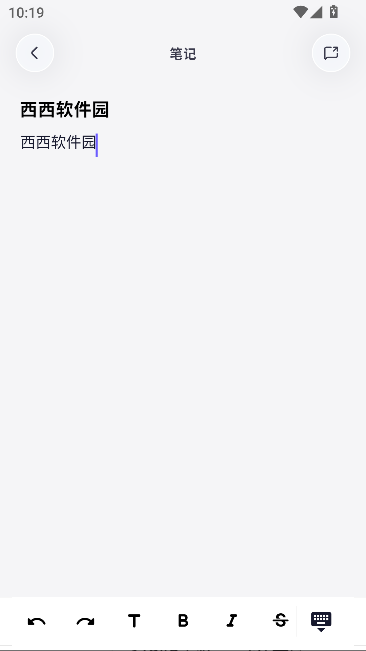Viewport: 366px width, 651px height.
Task: Redo the last undone edit
Action: (x=85, y=621)
